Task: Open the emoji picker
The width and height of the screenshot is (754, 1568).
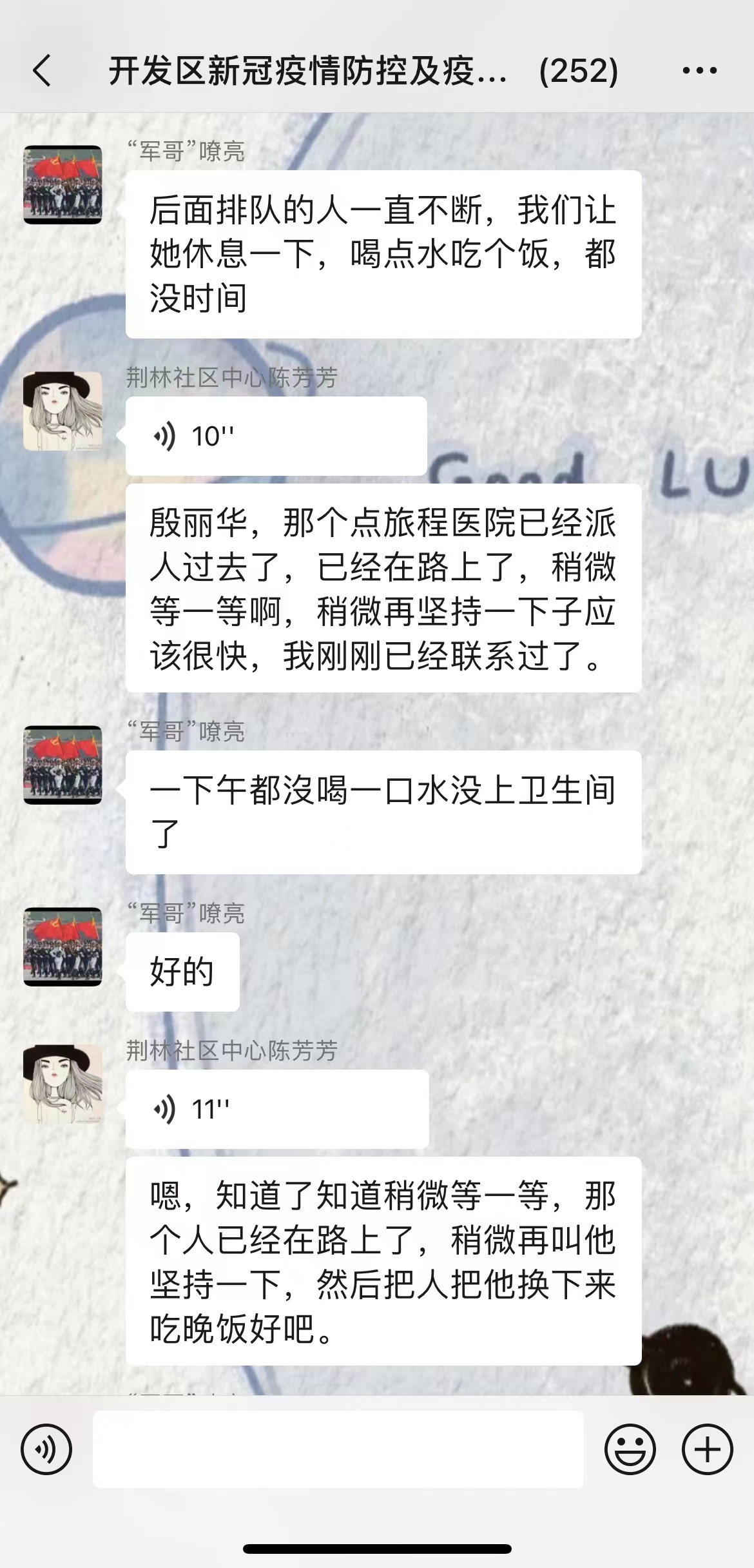Action: coord(630,1449)
